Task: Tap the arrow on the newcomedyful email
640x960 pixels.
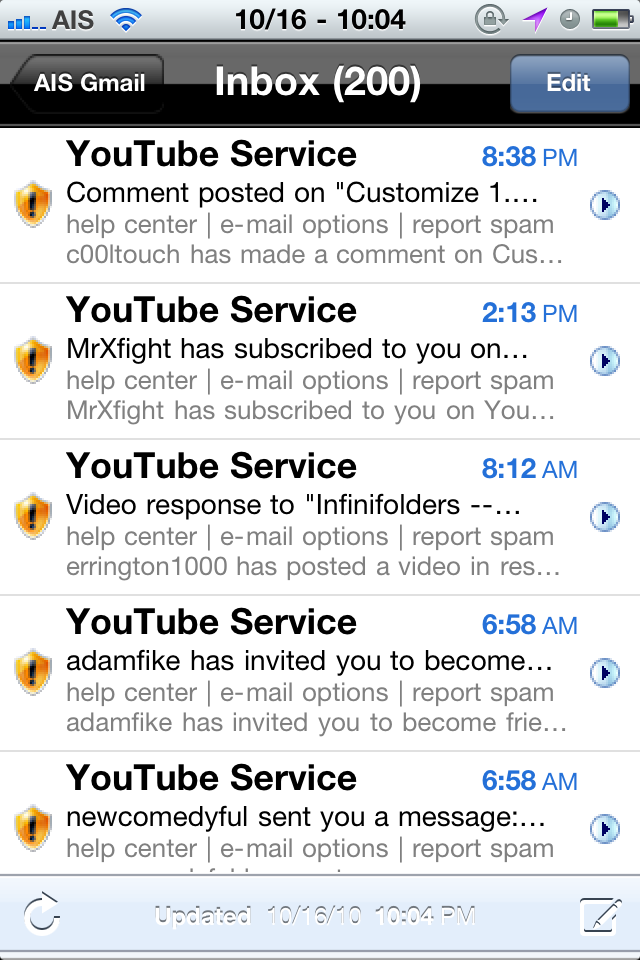Action: click(605, 829)
